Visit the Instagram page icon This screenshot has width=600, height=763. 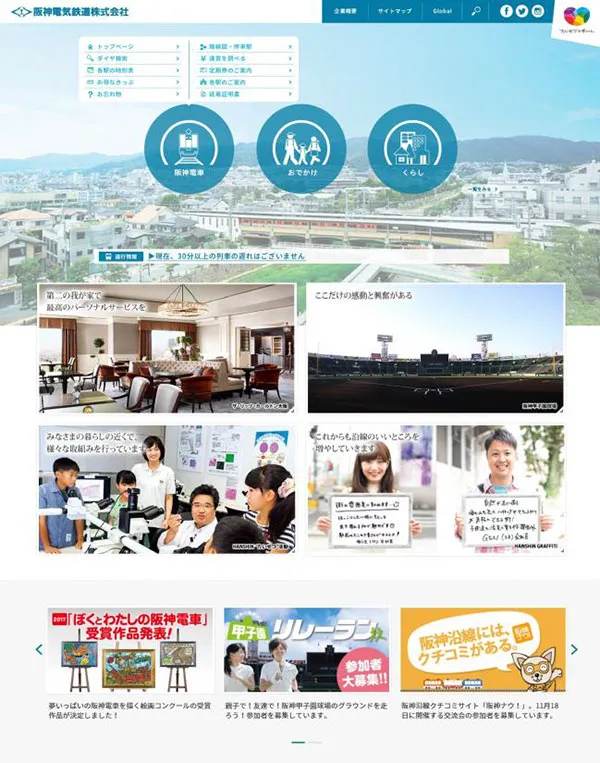538,11
